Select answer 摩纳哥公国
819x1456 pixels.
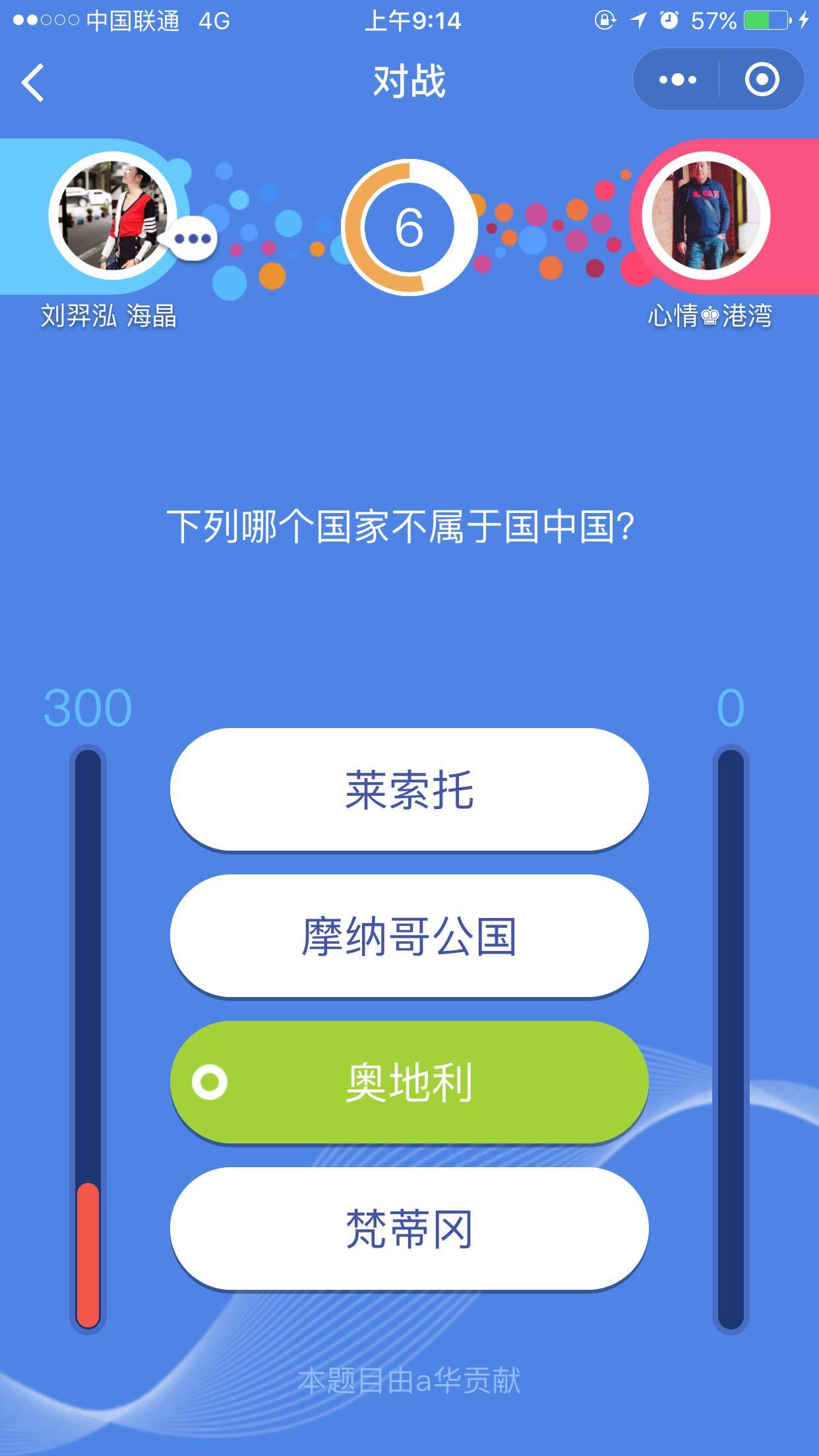click(409, 936)
